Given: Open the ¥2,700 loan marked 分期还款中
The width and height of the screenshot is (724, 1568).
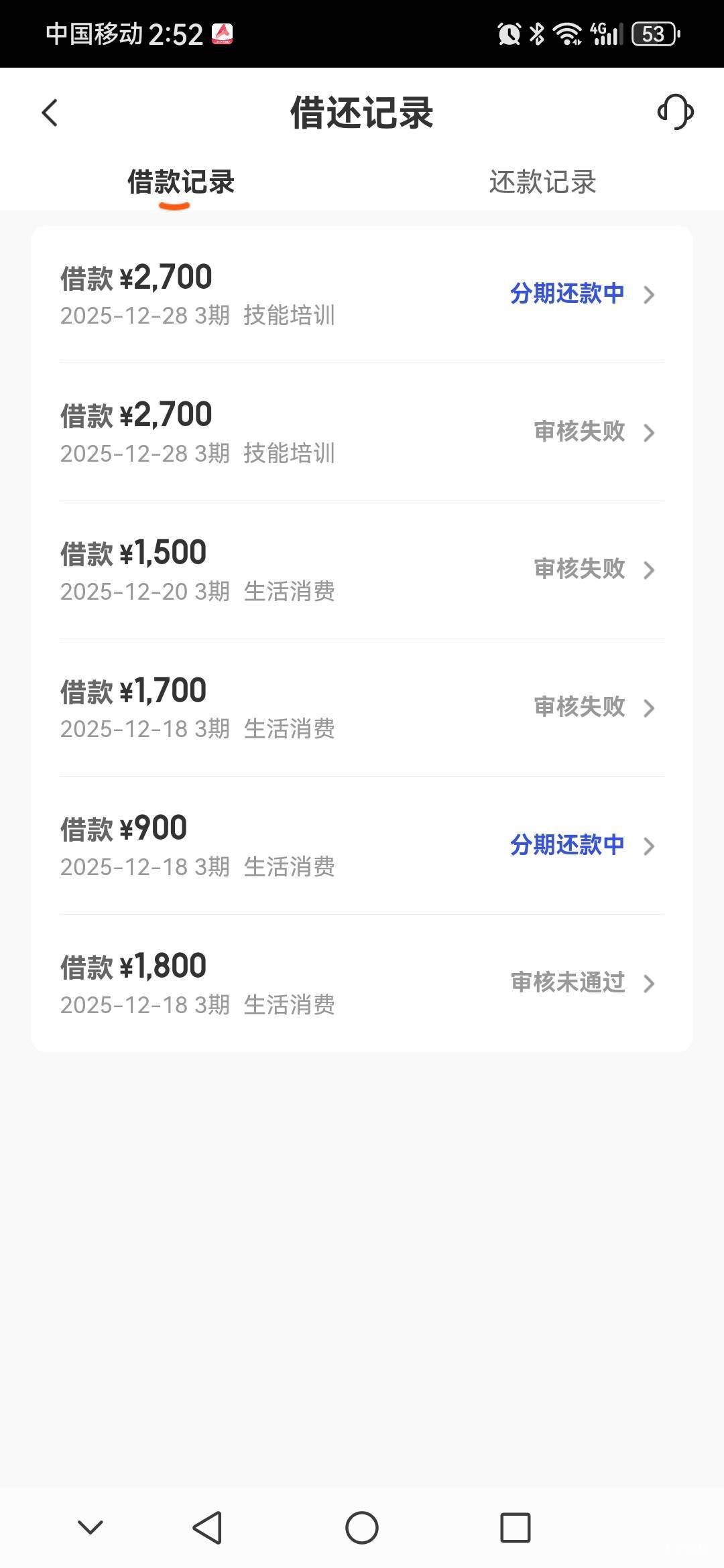Looking at the screenshot, I should tap(362, 295).
